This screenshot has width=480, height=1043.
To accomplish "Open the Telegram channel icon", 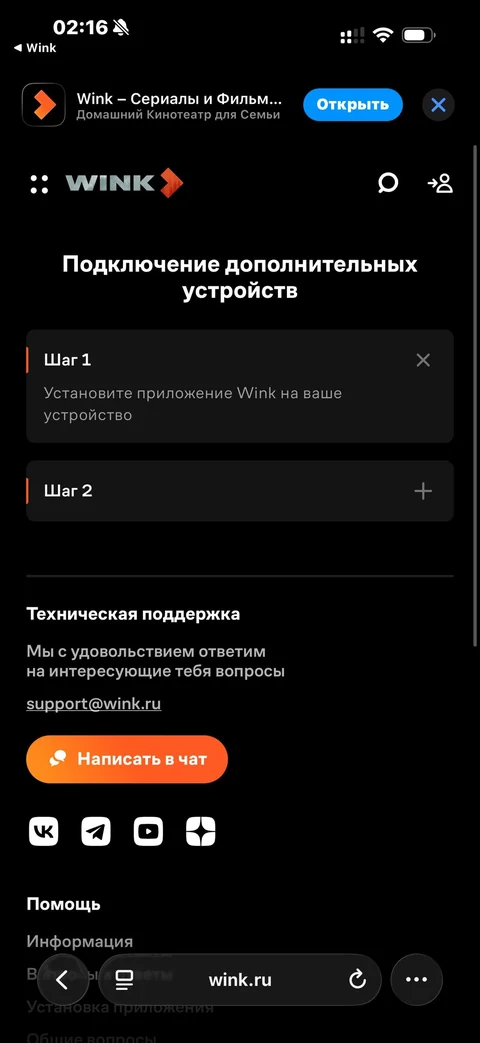I will 96,831.
